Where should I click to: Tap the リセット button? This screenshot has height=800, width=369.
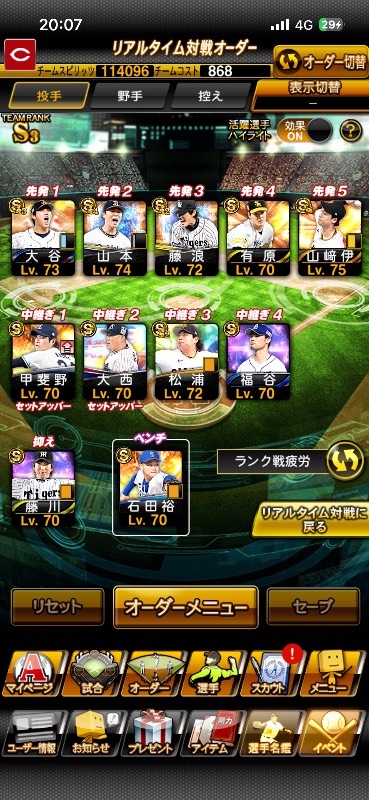pos(57,607)
